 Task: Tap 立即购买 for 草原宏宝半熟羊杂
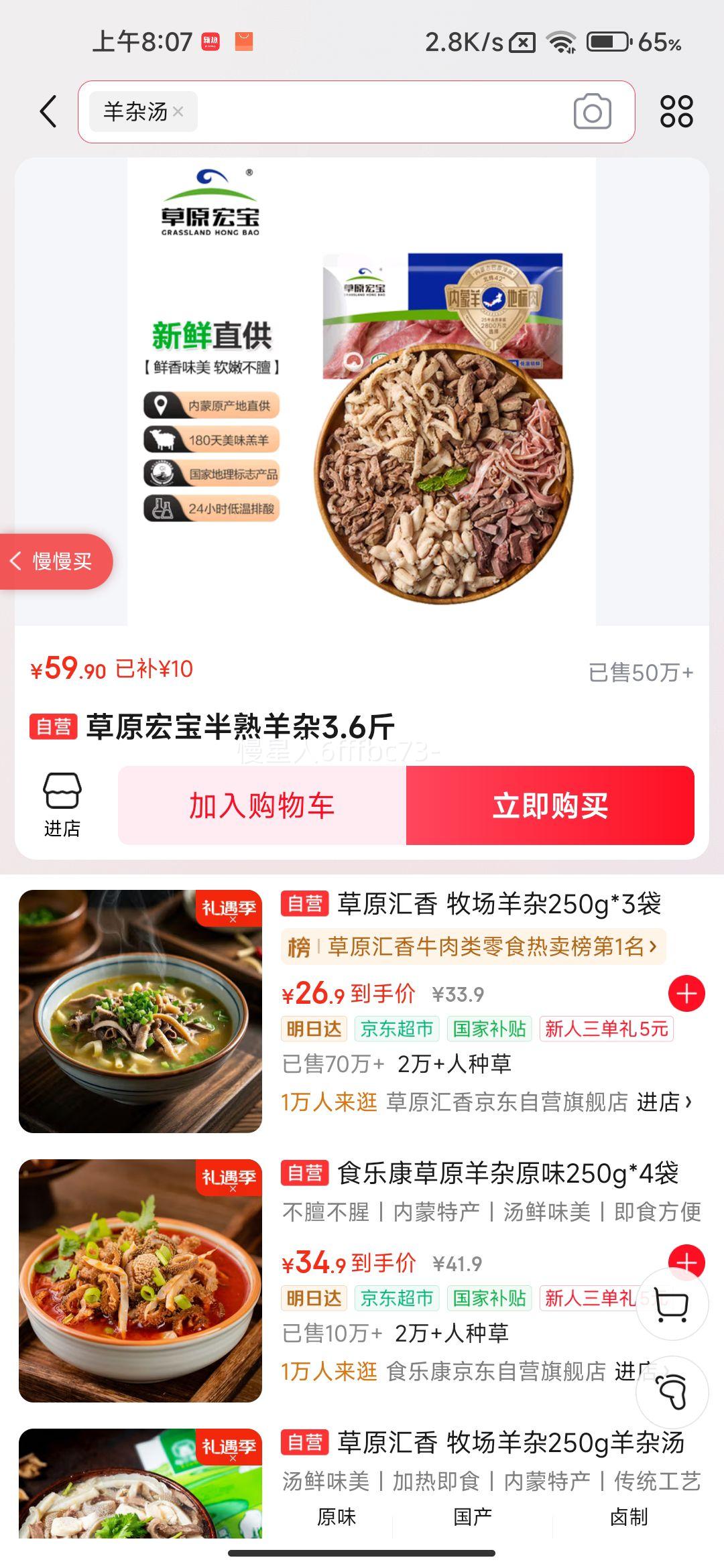pyautogui.click(x=550, y=805)
